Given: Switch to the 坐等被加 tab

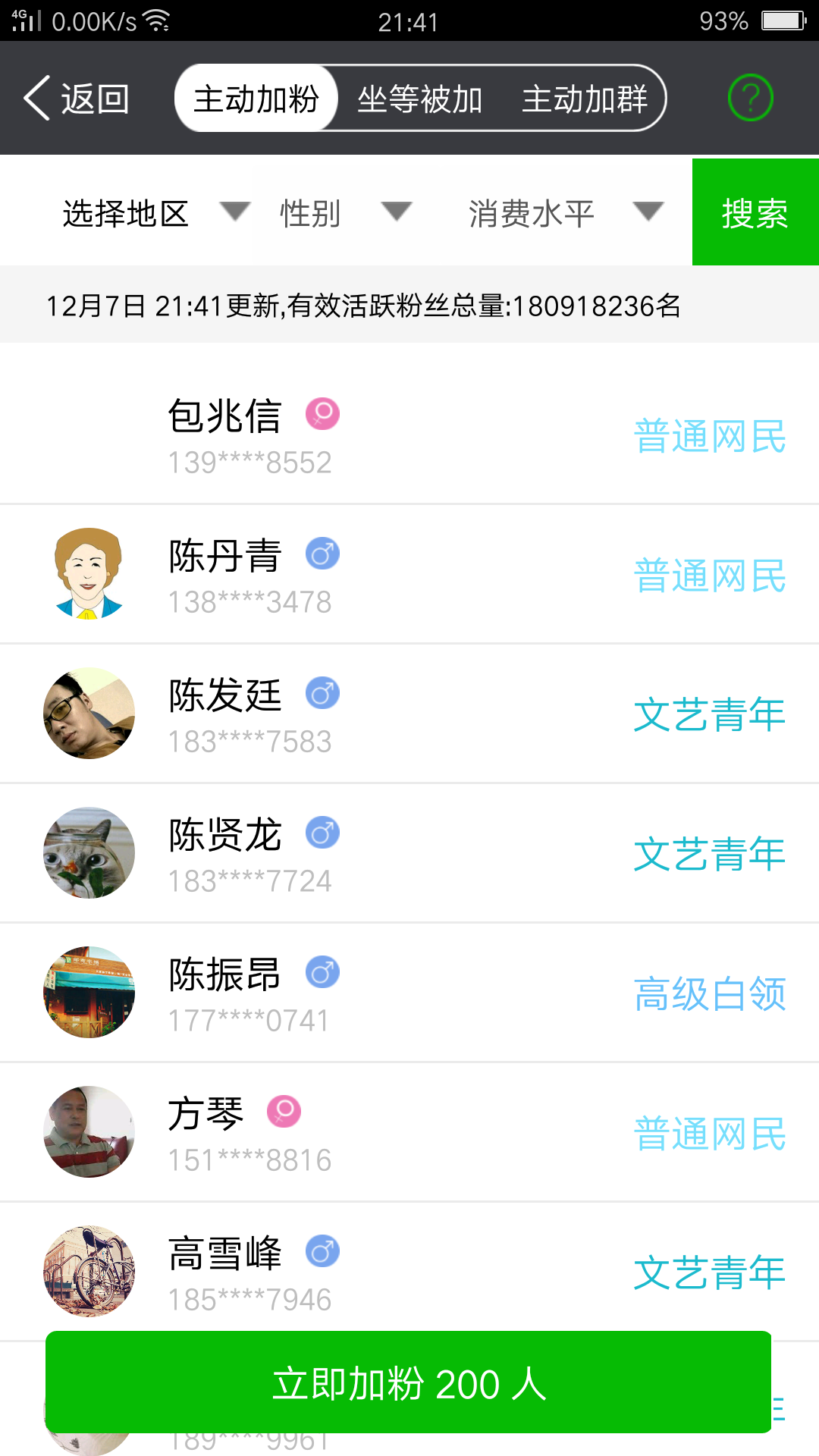Looking at the screenshot, I should click(419, 99).
